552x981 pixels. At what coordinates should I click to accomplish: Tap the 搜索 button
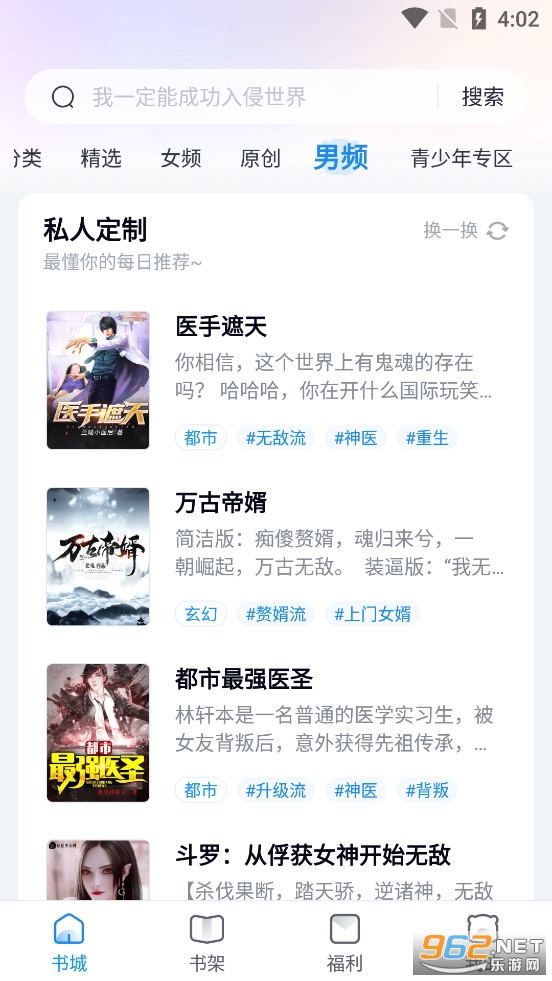click(x=483, y=97)
